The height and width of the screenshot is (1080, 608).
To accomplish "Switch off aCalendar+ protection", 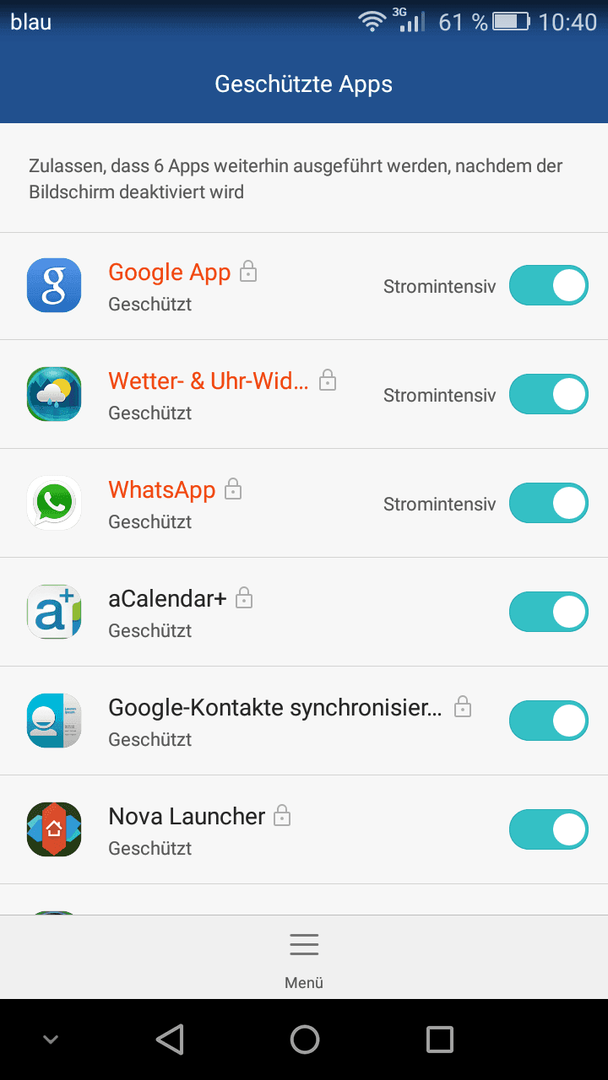I will pyautogui.click(x=549, y=612).
